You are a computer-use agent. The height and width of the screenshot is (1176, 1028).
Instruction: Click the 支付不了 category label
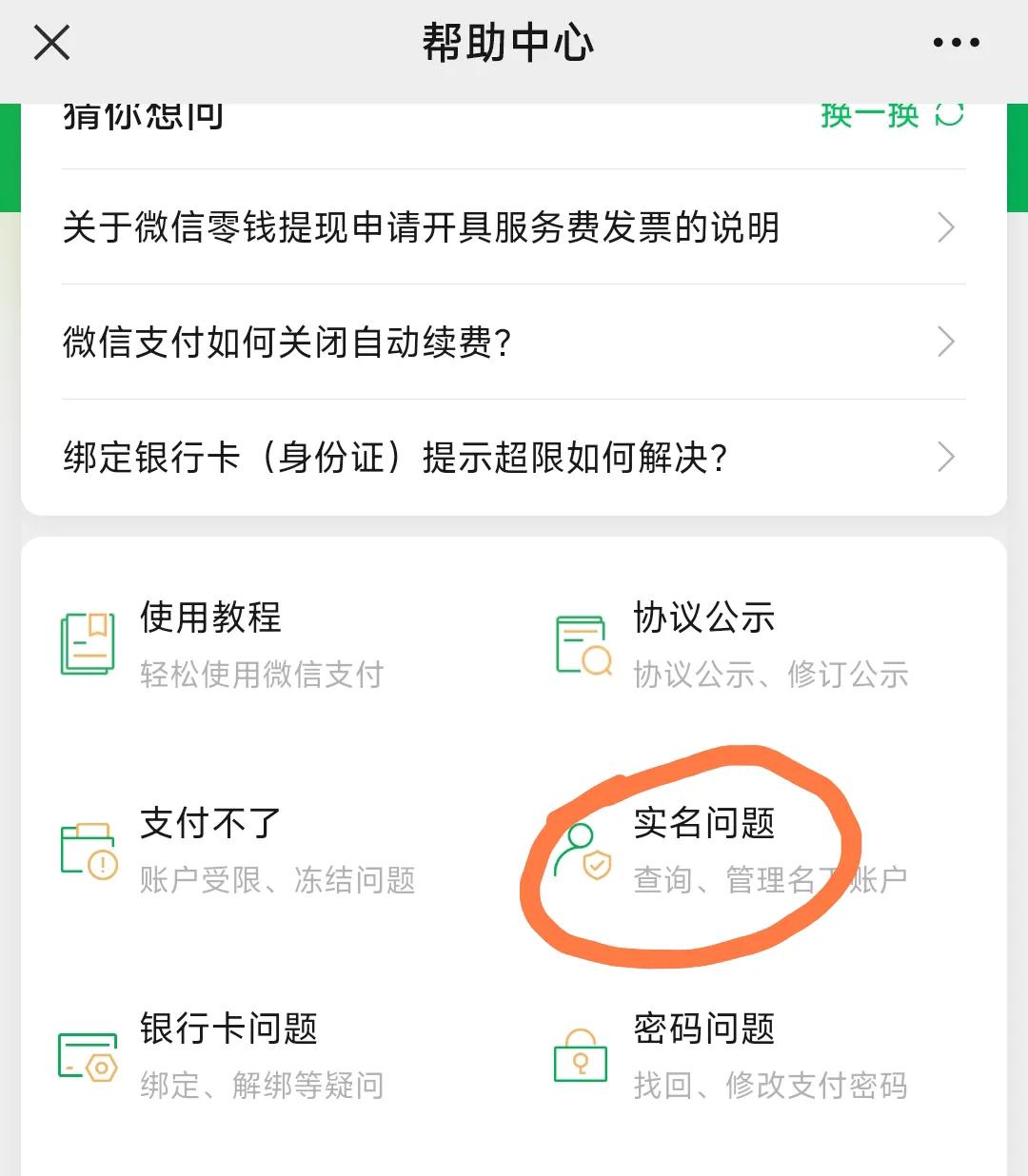[208, 824]
